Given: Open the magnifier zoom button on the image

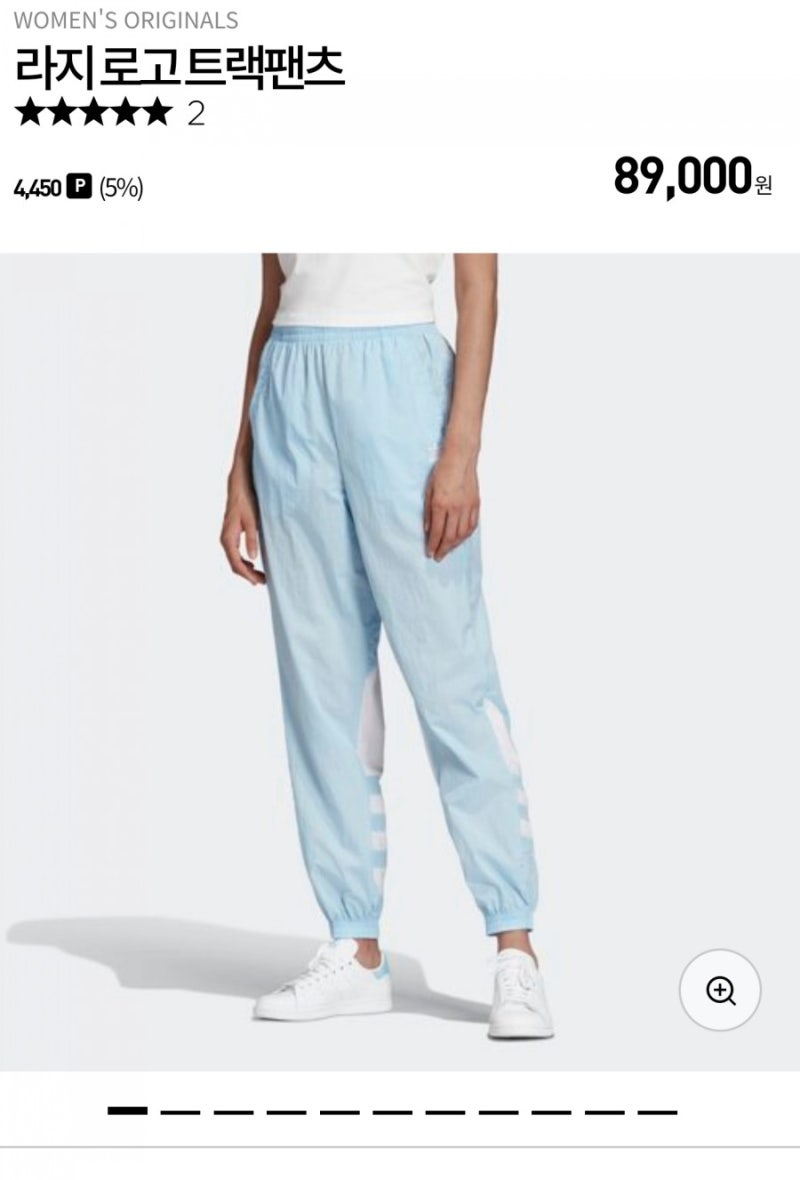Looking at the screenshot, I should pyautogui.click(x=720, y=990).
